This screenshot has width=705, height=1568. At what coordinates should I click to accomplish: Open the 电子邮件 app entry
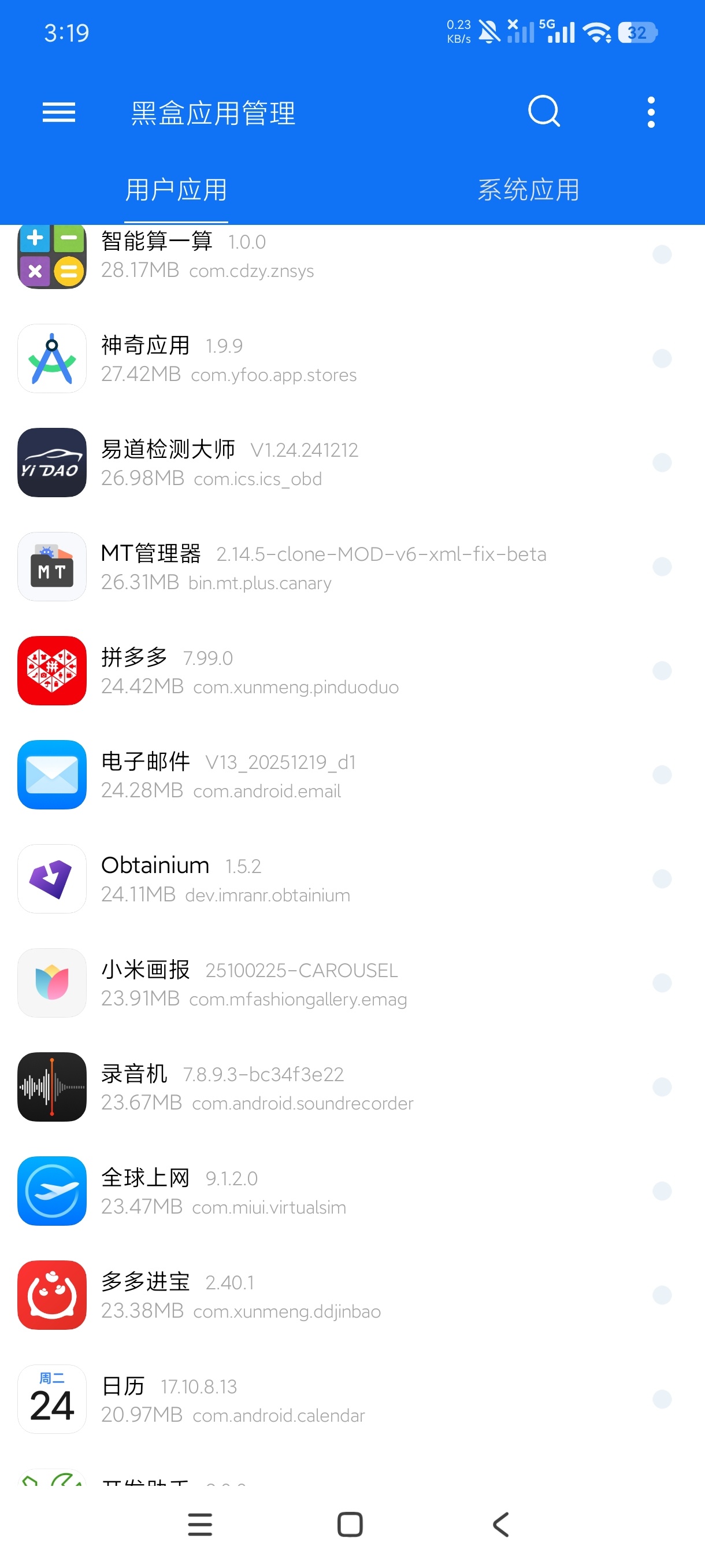point(352,775)
